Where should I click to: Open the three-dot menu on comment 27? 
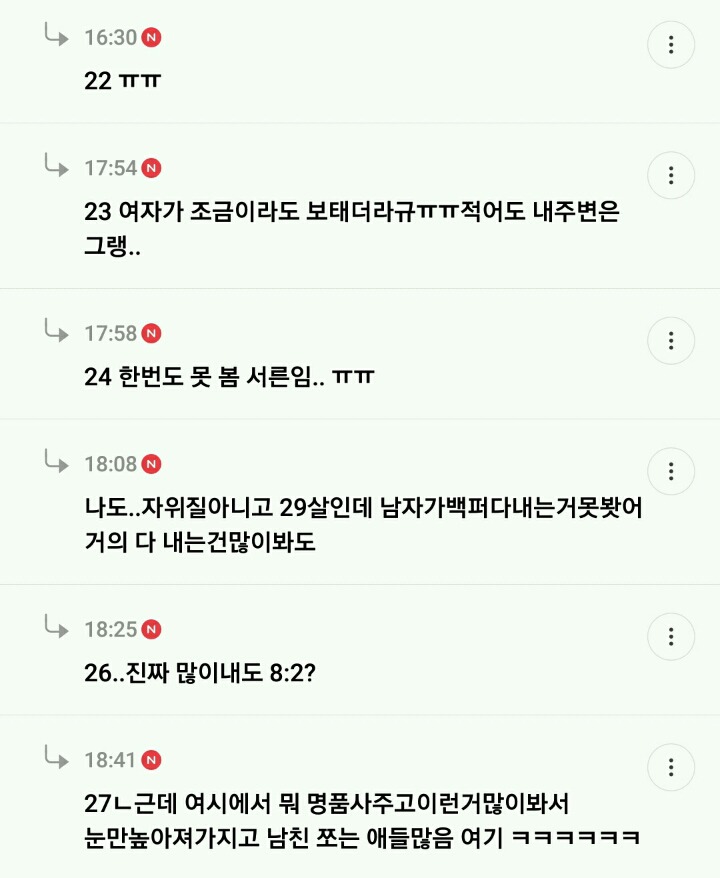[x=670, y=768]
